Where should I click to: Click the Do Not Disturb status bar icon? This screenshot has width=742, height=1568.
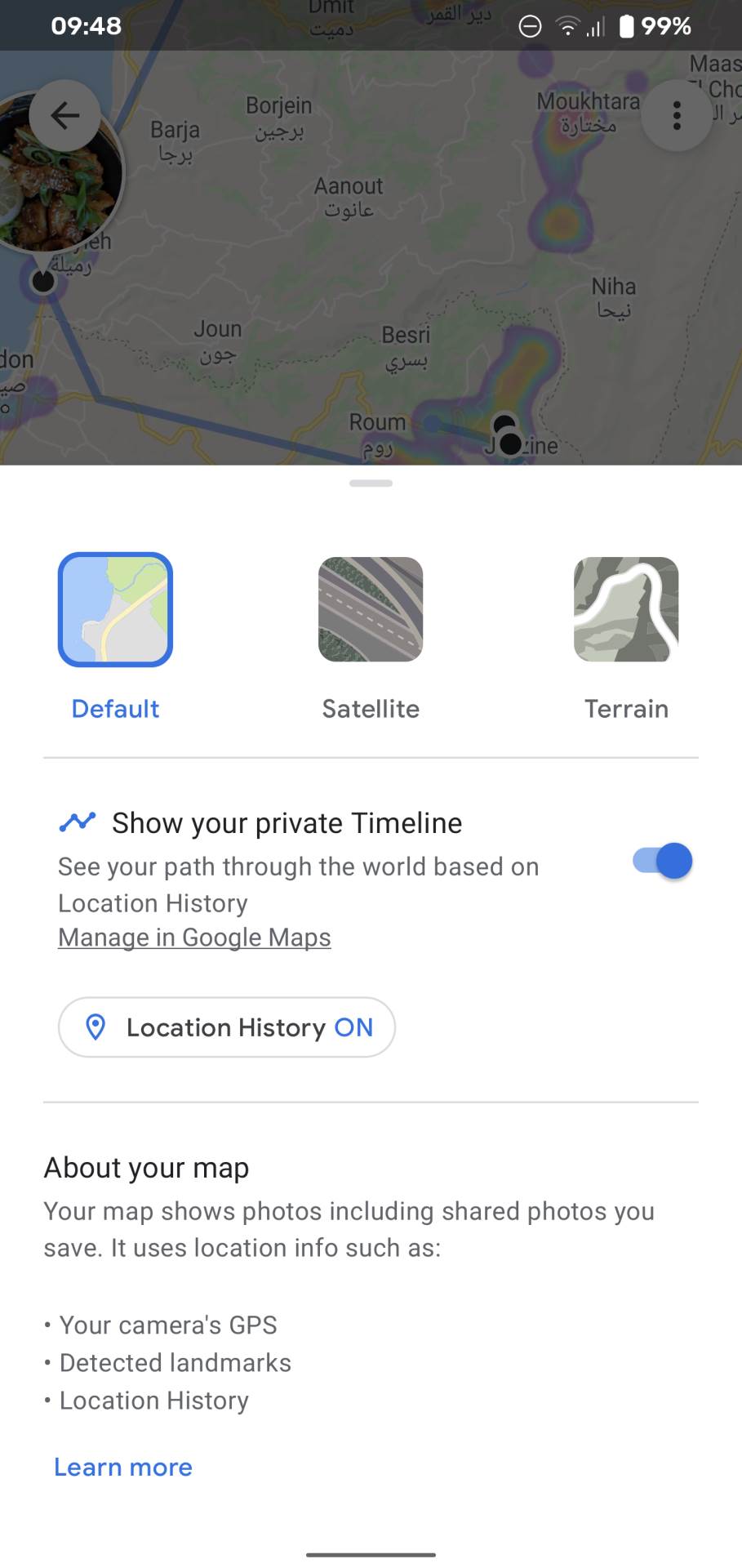tap(530, 26)
